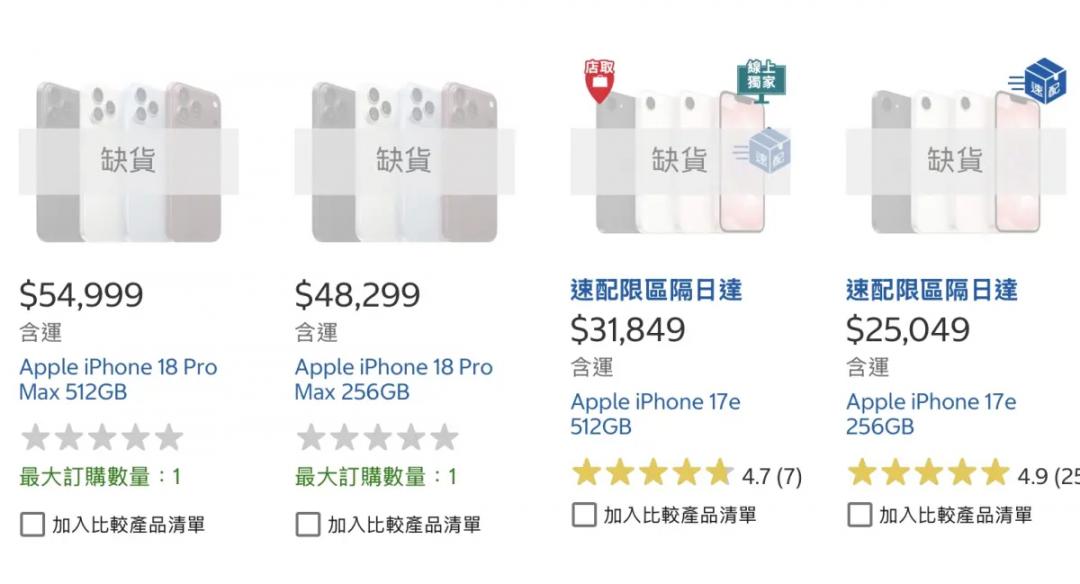The width and height of the screenshot is (1080, 584).
Task: Check compare box for iPhone 18 Pro Max 512GB
Action: pos(32,524)
